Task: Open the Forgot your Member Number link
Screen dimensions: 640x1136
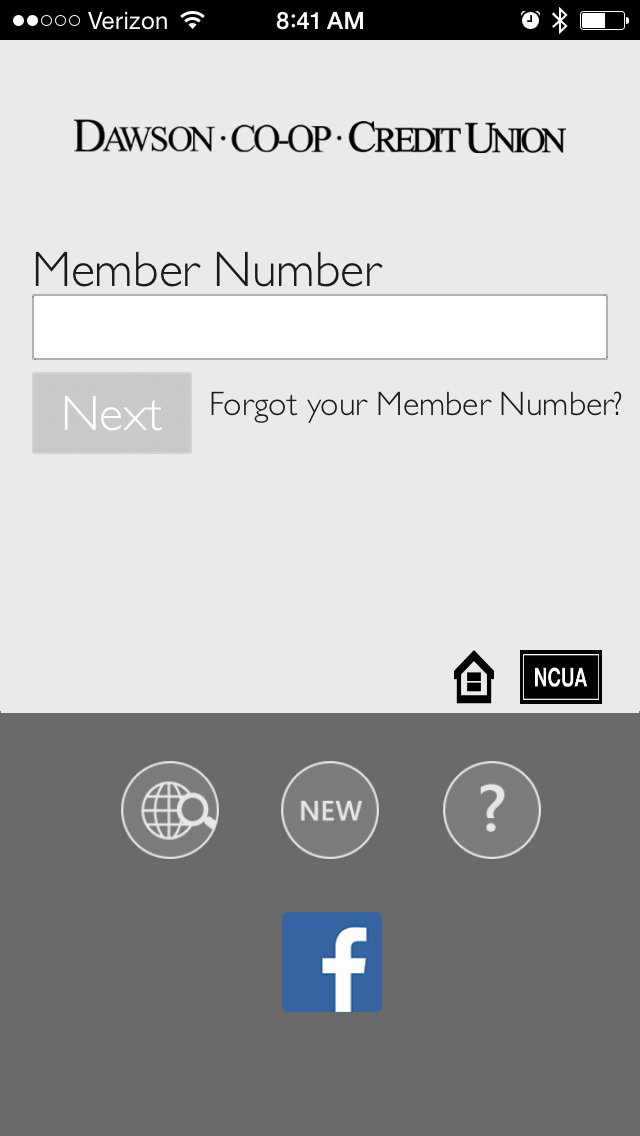Action: click(x=415, y=405)
